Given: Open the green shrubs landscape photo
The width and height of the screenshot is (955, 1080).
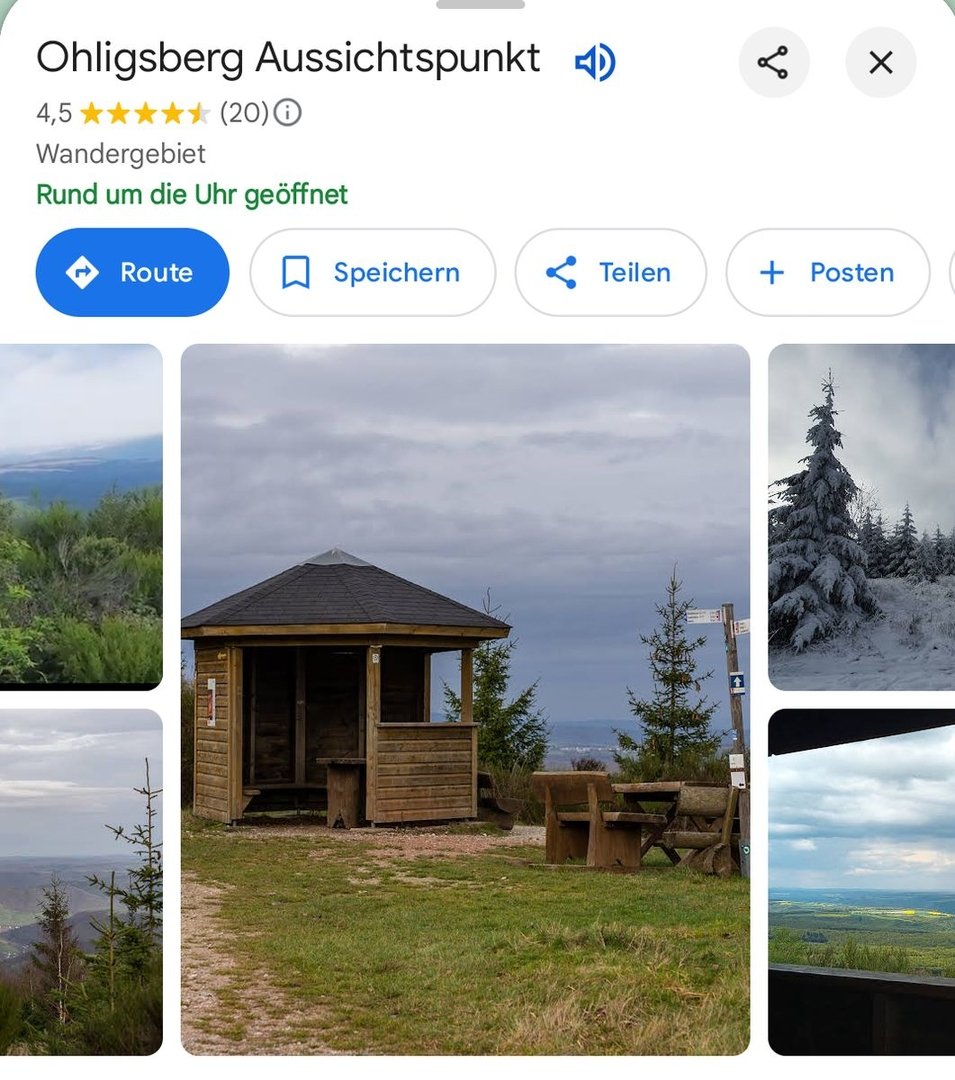Looking at the screenshot, I should [81, 516].
